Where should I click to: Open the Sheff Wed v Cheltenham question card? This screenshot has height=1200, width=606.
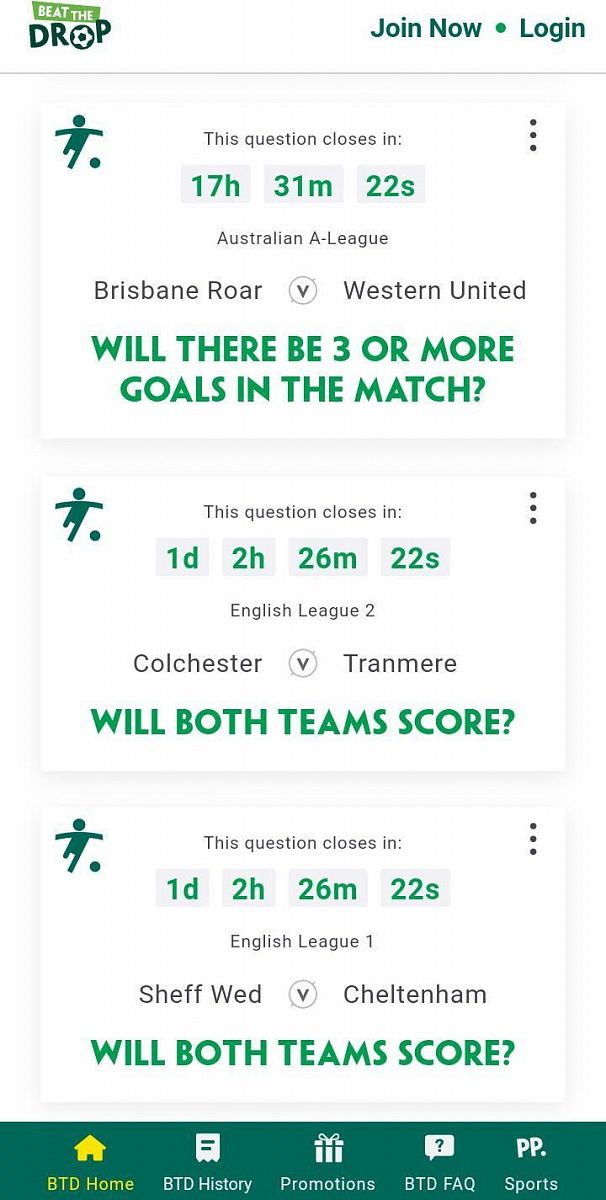pyautogui.click(x=302, y=1052)
